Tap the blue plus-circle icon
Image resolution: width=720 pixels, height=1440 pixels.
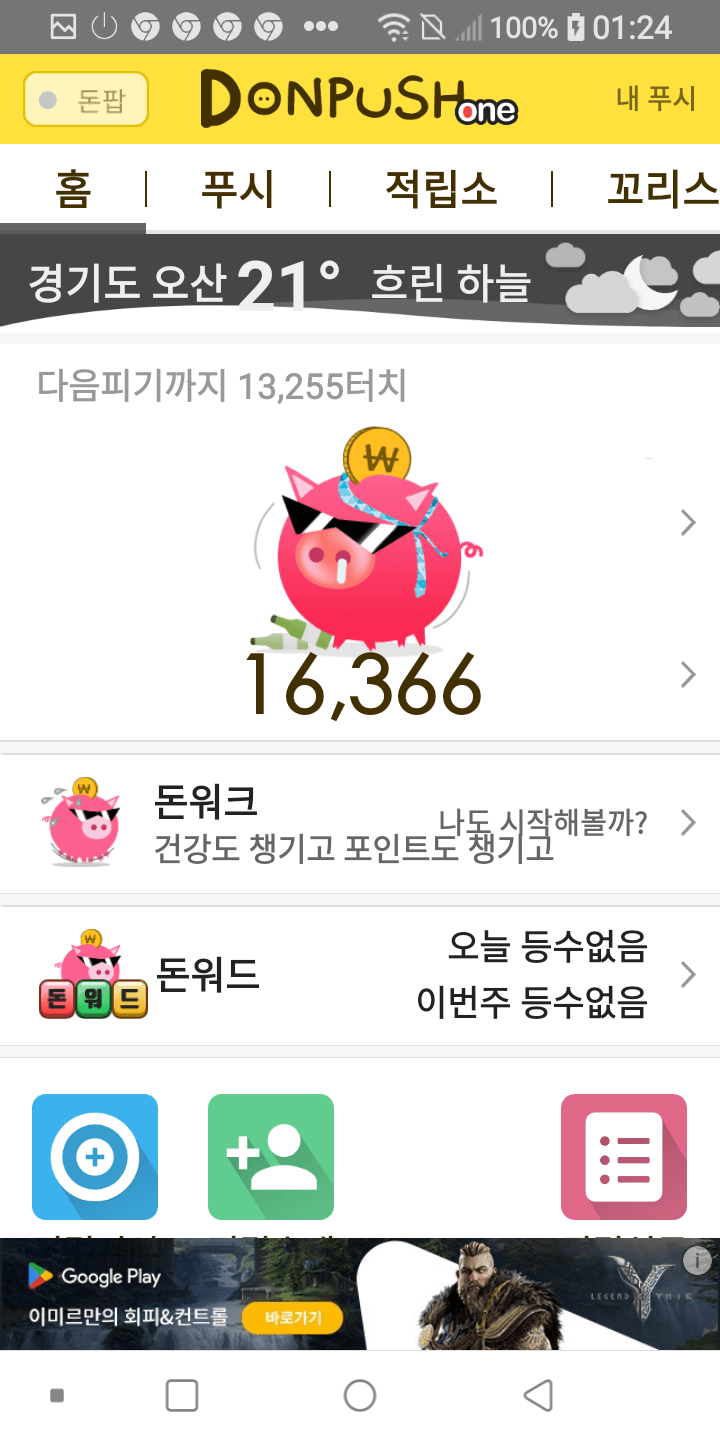[95, 1157]
